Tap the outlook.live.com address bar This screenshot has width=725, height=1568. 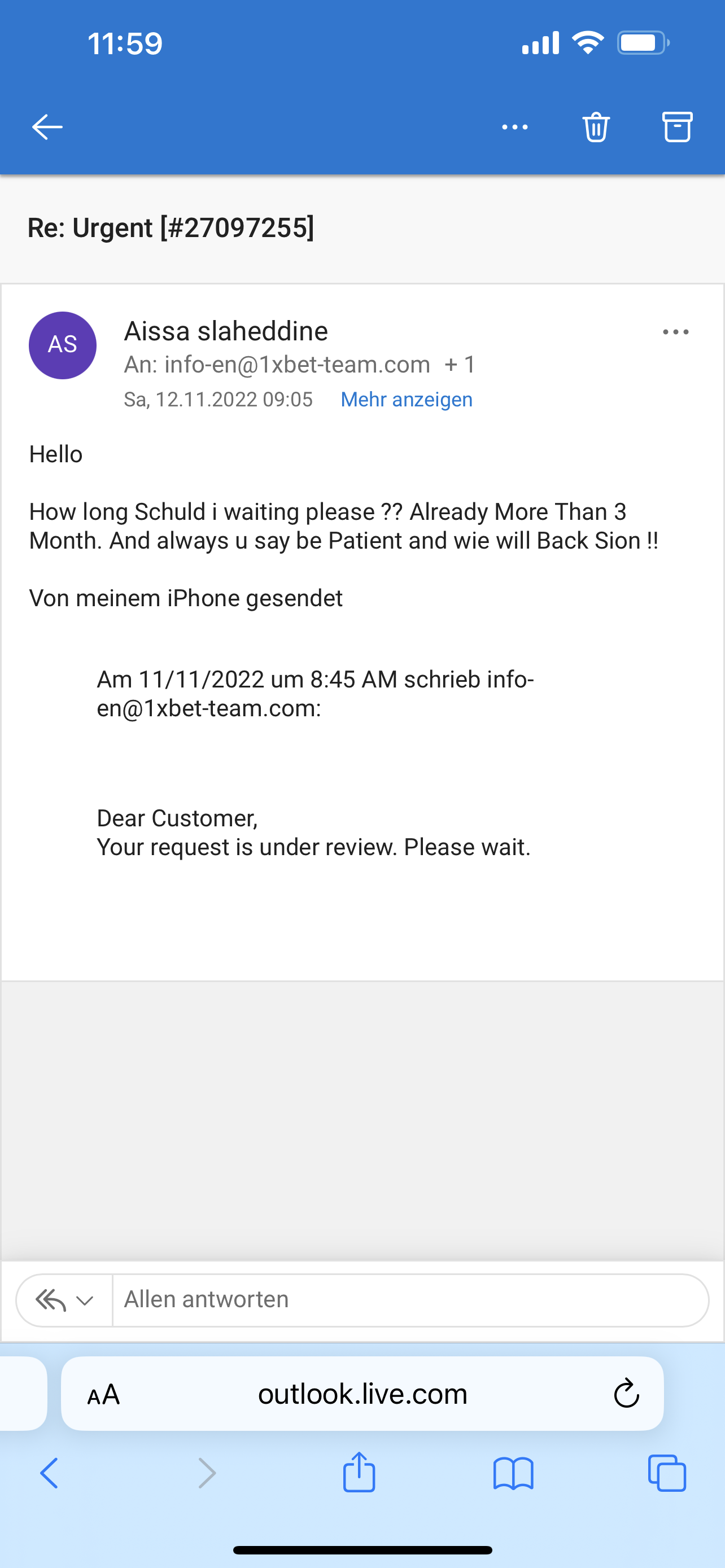pyautogui.click(x=362, y=1394)
